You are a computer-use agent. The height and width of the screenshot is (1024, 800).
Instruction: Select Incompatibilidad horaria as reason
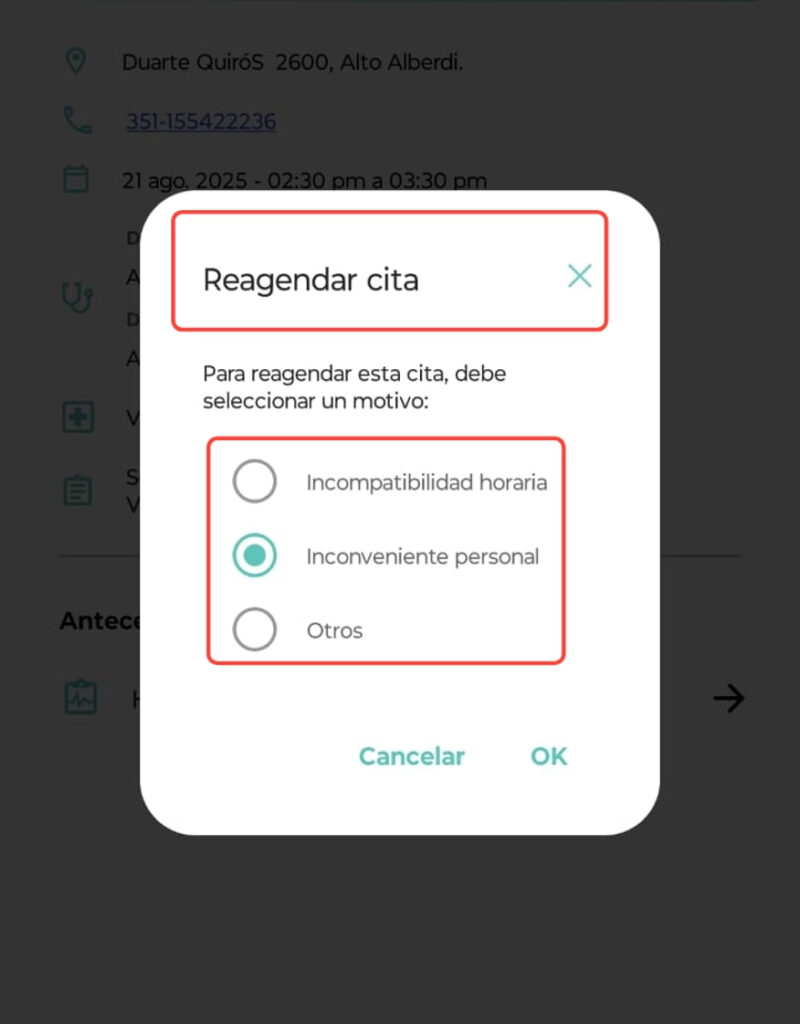(255, 482)
